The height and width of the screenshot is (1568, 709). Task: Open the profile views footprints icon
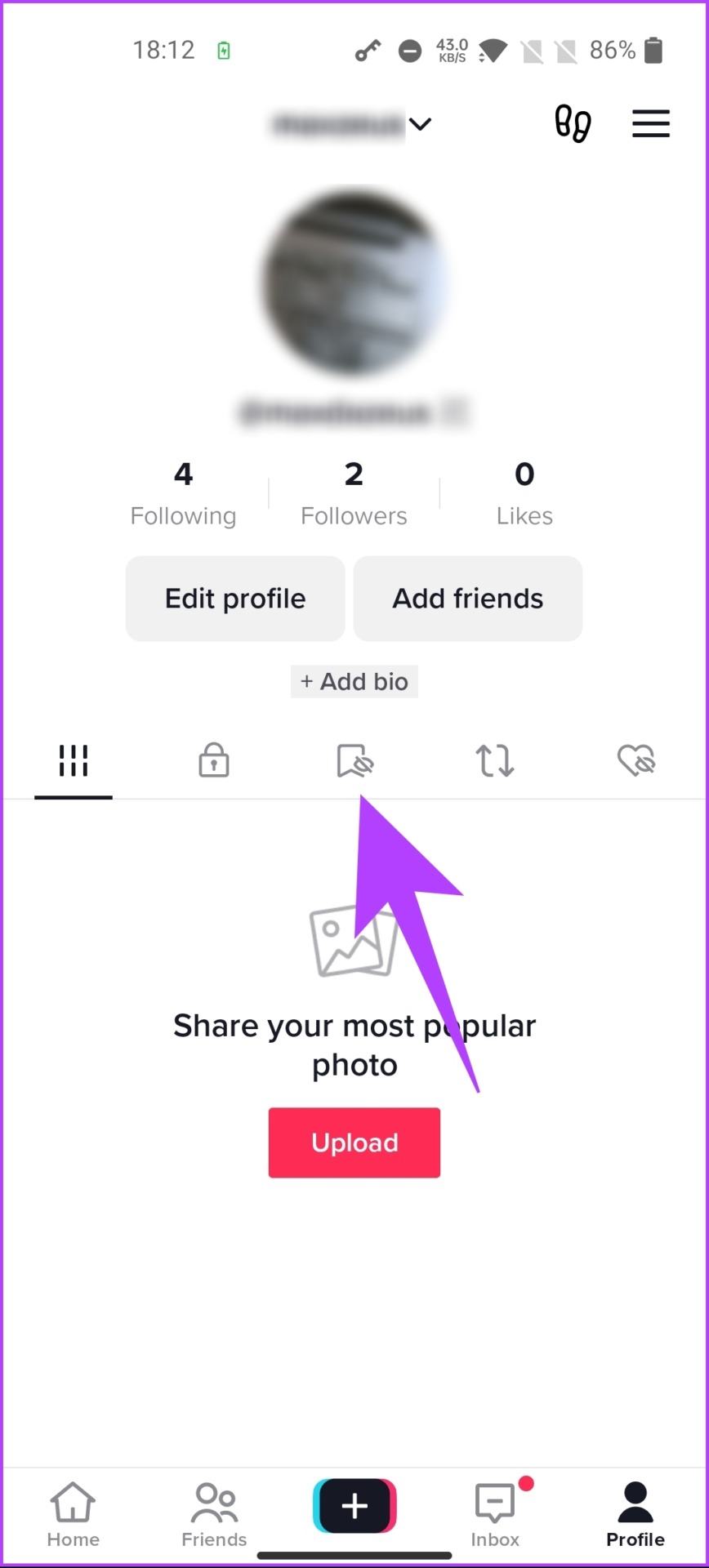573,124
